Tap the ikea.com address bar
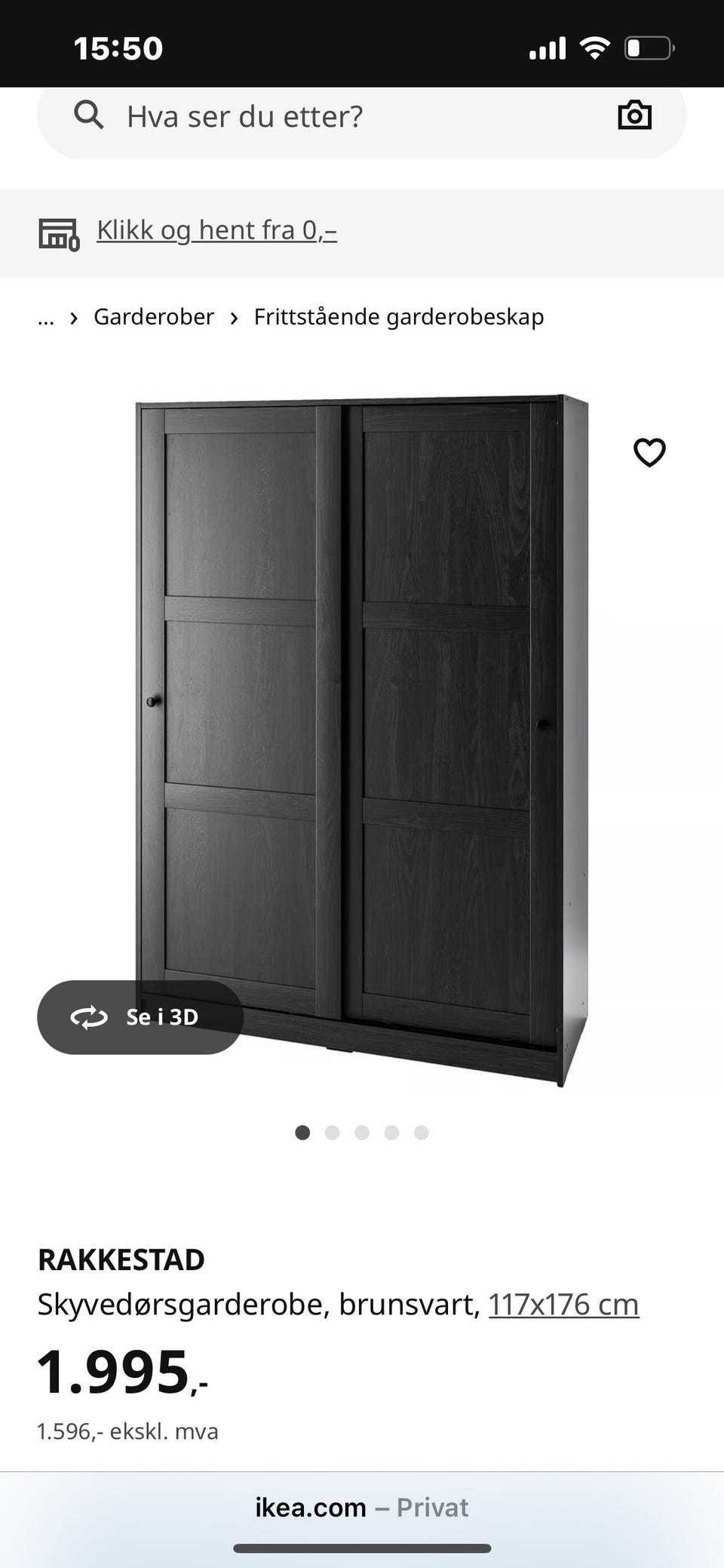 pyautogui.click(x=362, y=1508)
